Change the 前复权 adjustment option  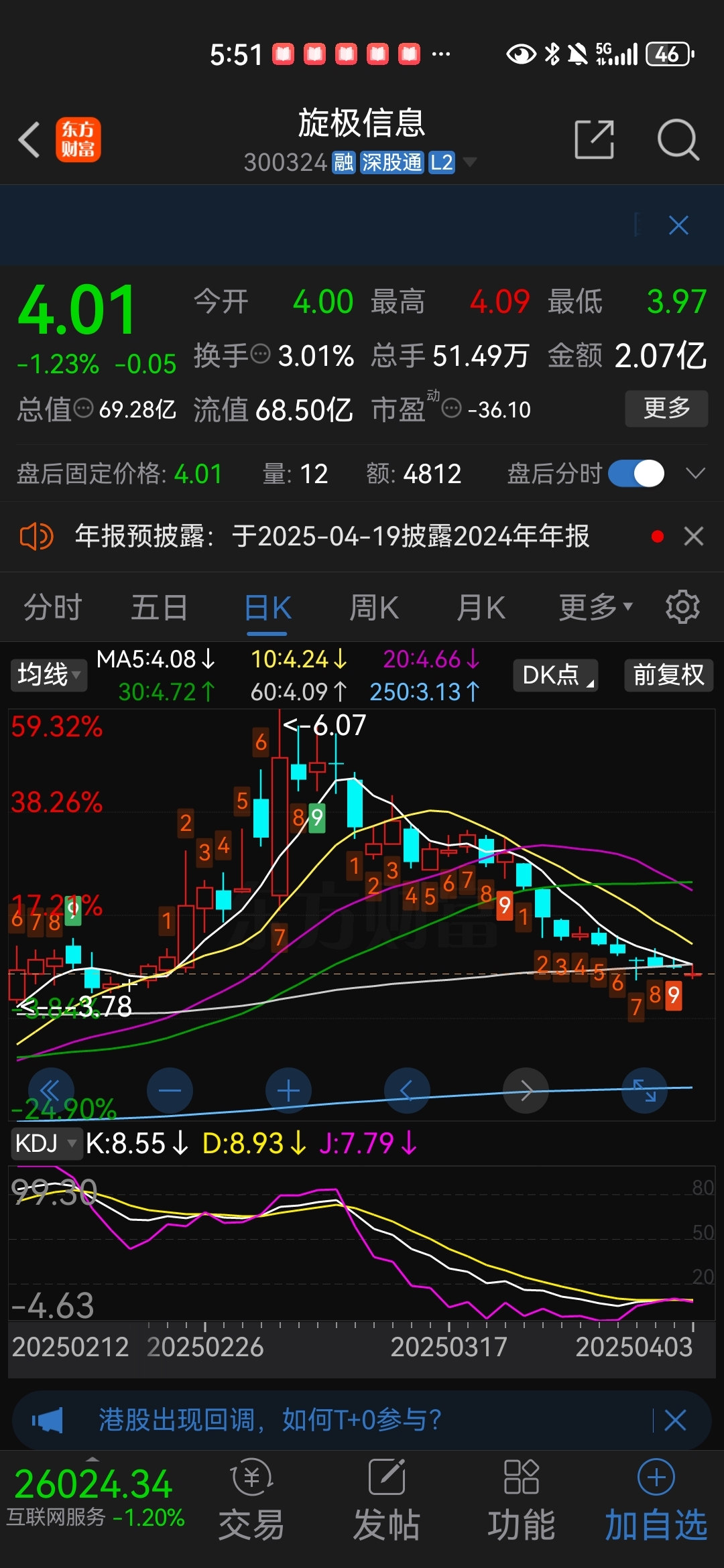668,675
